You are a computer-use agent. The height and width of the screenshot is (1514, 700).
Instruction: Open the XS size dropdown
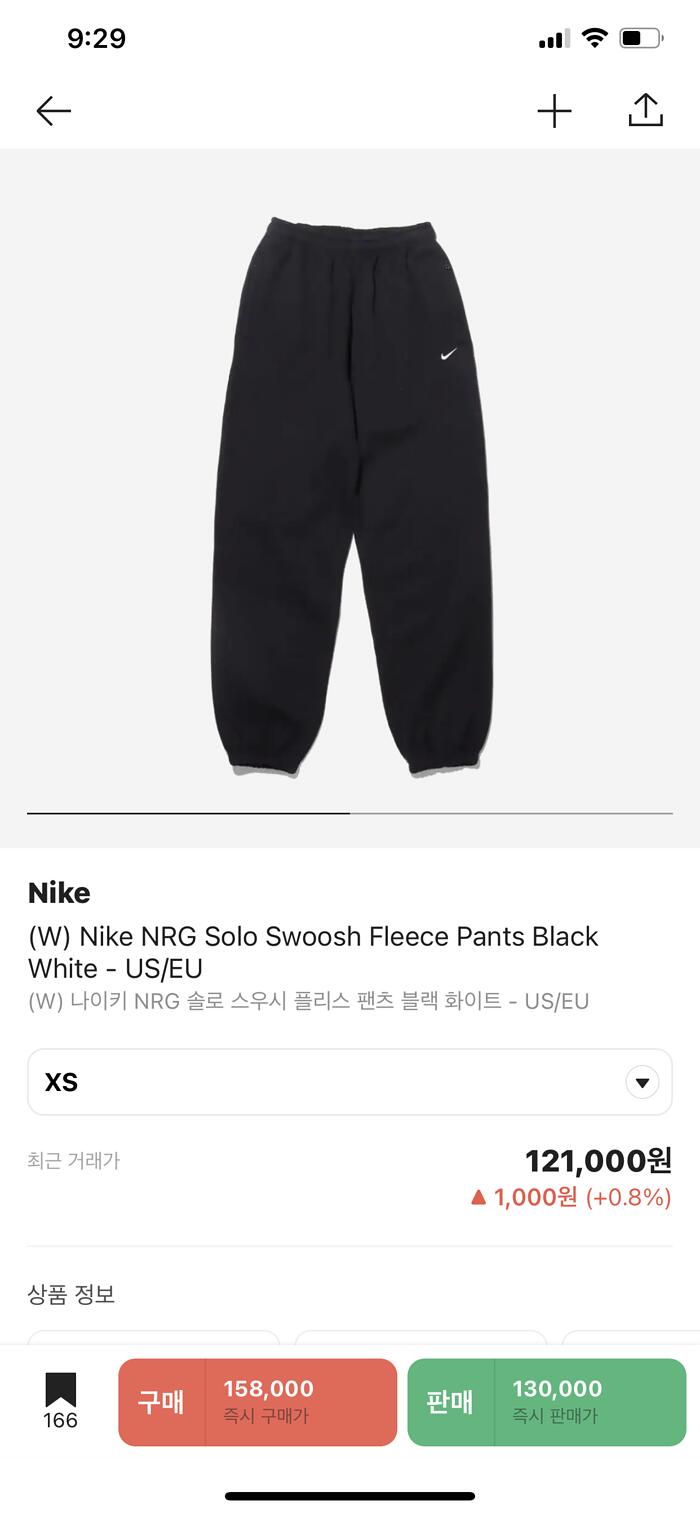[349, 1082]
